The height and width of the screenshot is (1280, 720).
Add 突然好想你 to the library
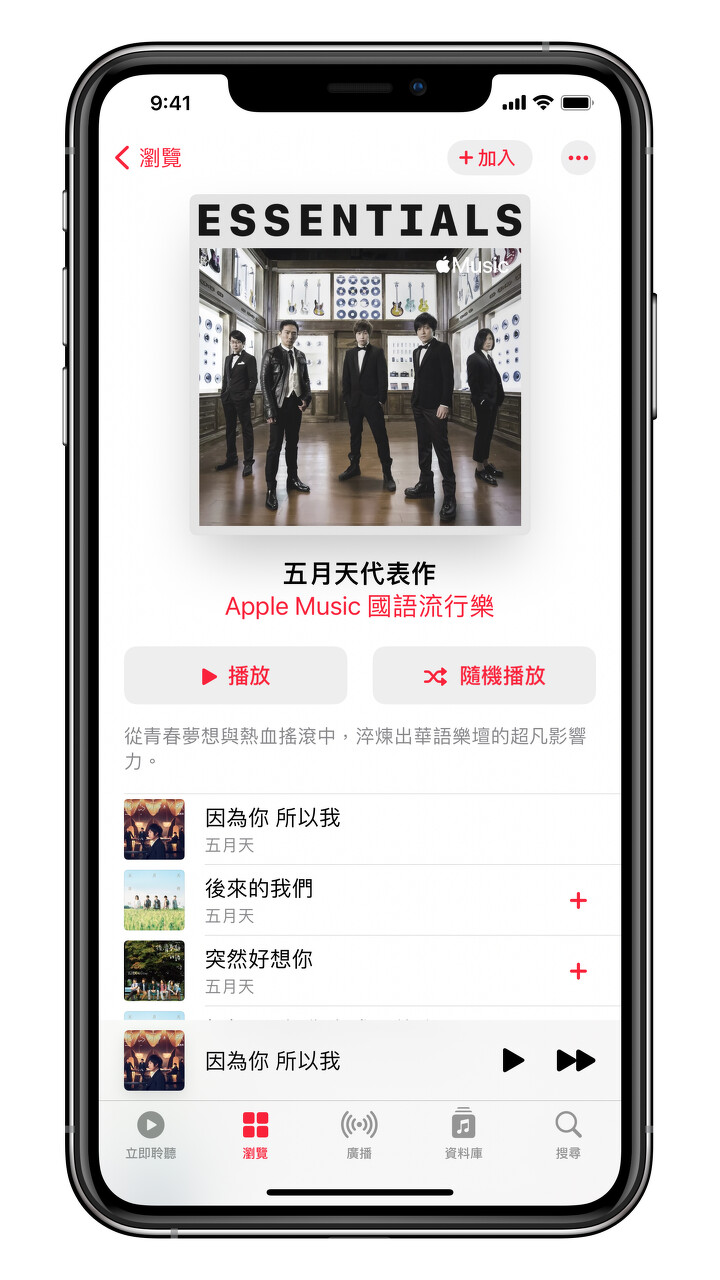click(x=578, y=971)
